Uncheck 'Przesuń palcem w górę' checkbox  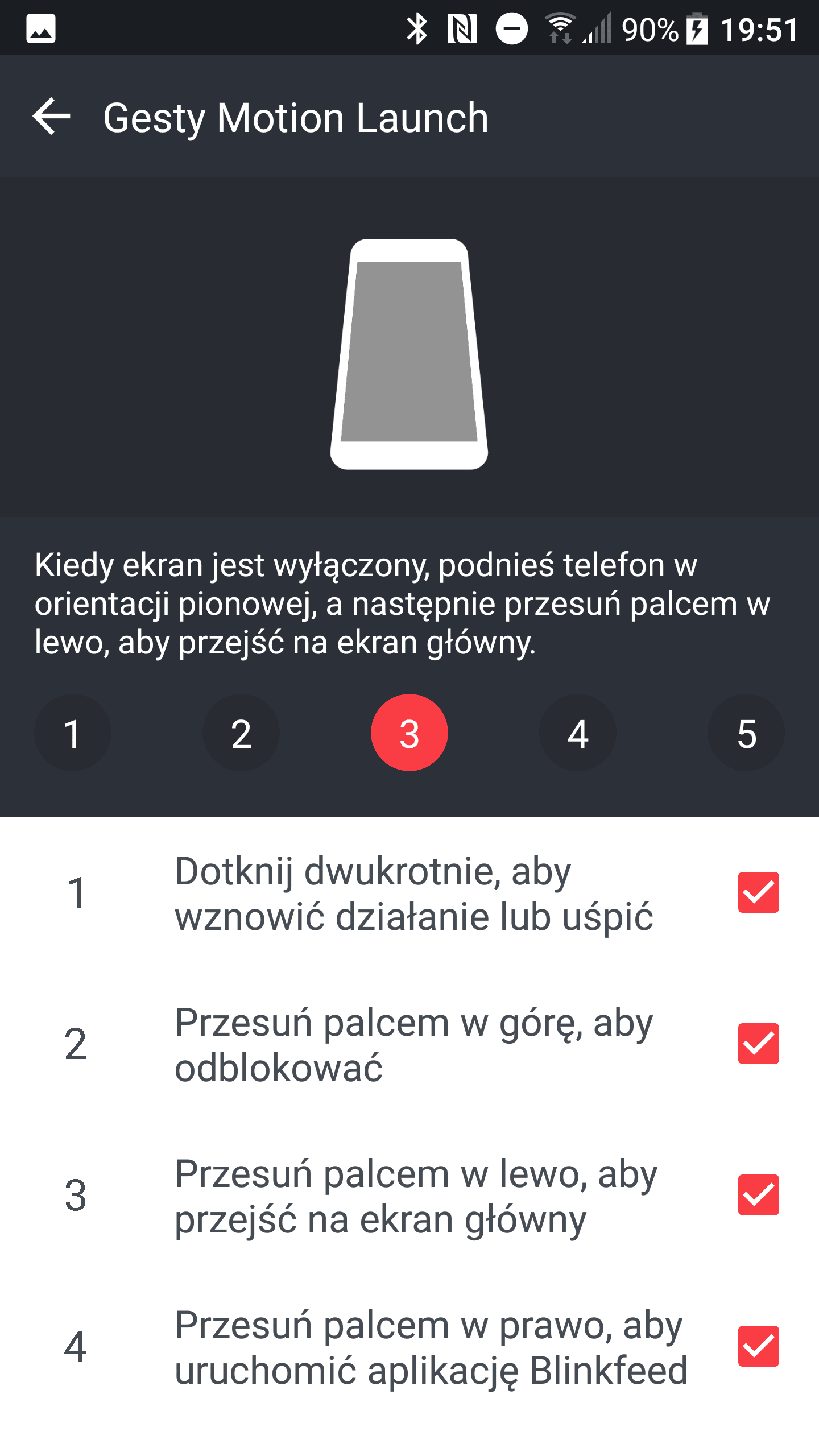[x=759, y=1044]
